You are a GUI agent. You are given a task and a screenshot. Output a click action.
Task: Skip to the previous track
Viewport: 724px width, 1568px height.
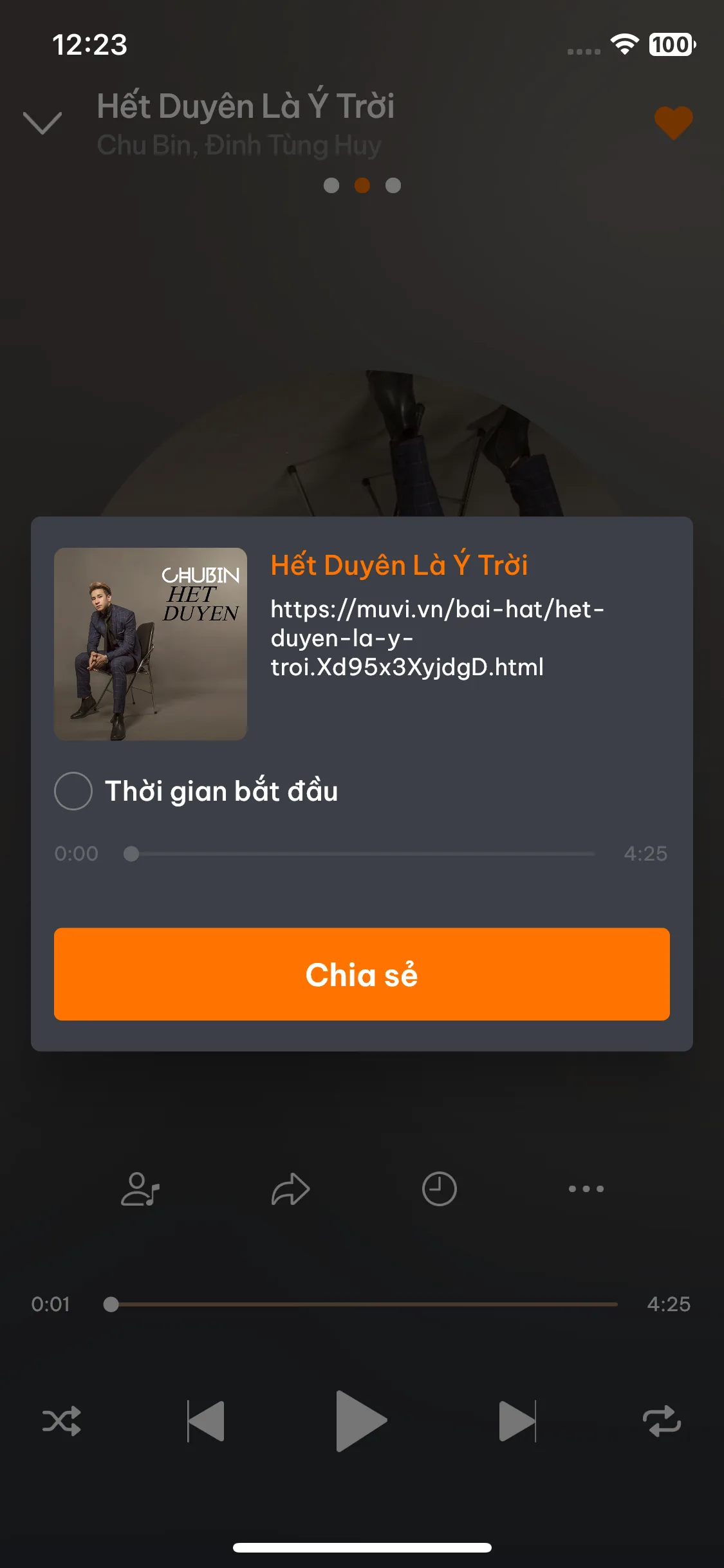205,1421
